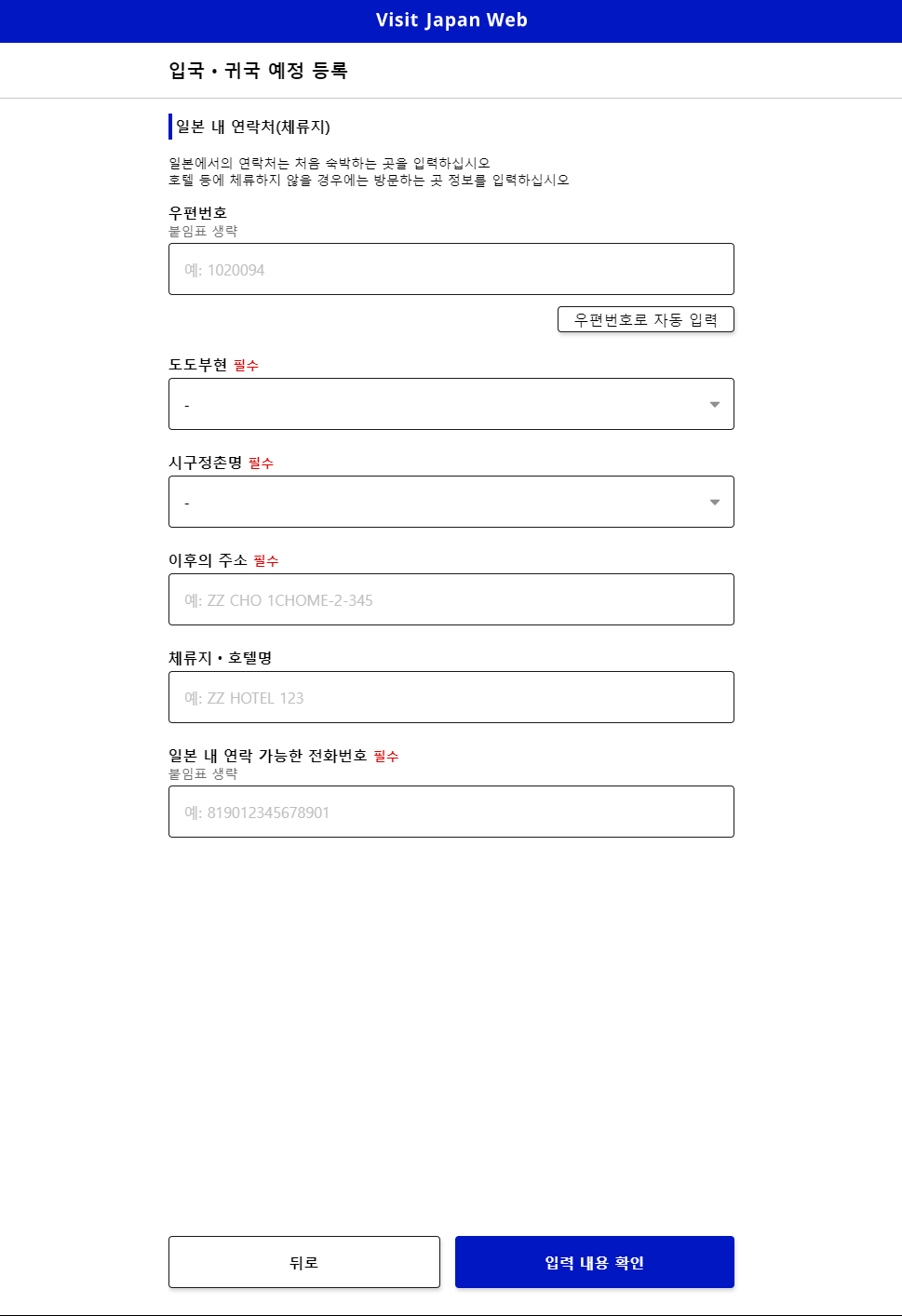This screenshot has width=902, height=1316.
Task: Expand the 시구정촌명 city dropdown
Action: 451,502
